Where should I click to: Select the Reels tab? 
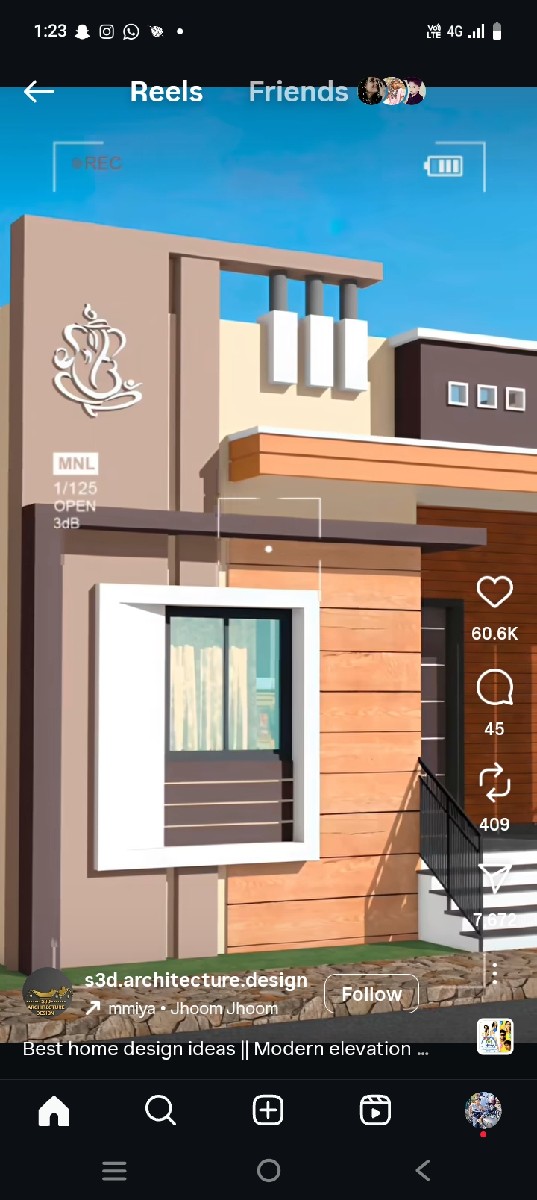tap(166, 92)
